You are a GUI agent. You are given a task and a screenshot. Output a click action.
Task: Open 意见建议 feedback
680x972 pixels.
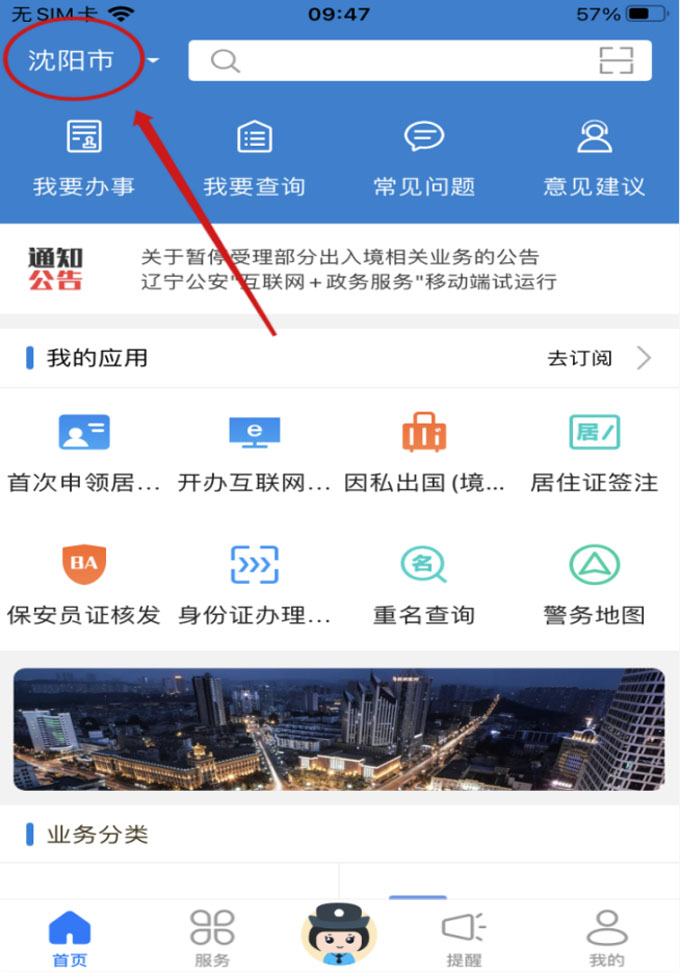594,158
